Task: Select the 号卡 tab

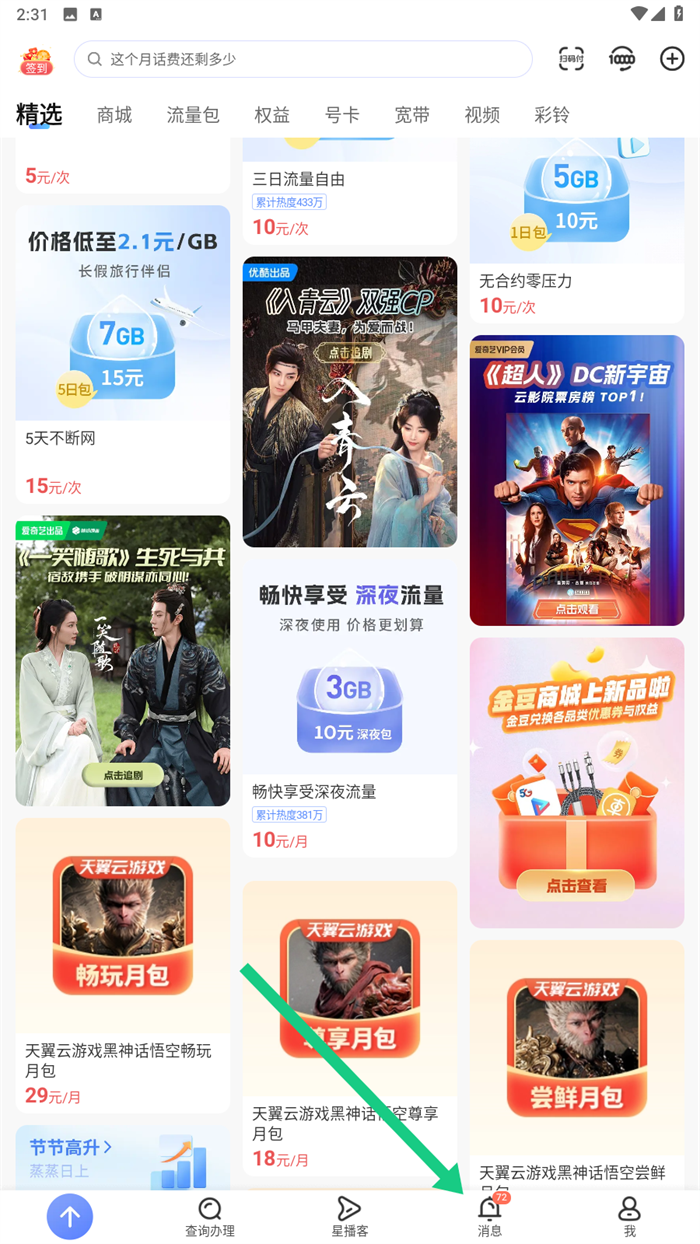Action: [342, 115]
